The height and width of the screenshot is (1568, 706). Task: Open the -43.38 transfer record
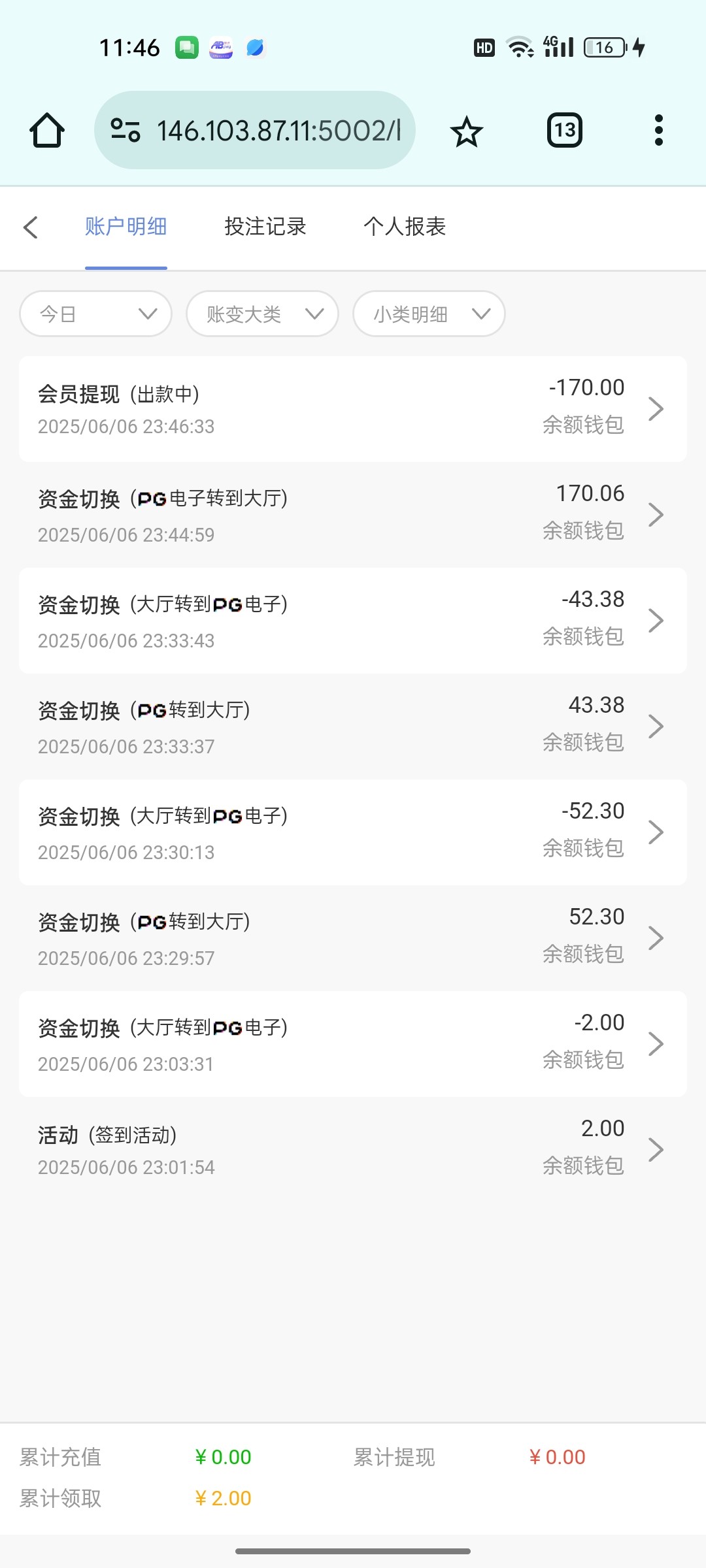click(353, 621)
